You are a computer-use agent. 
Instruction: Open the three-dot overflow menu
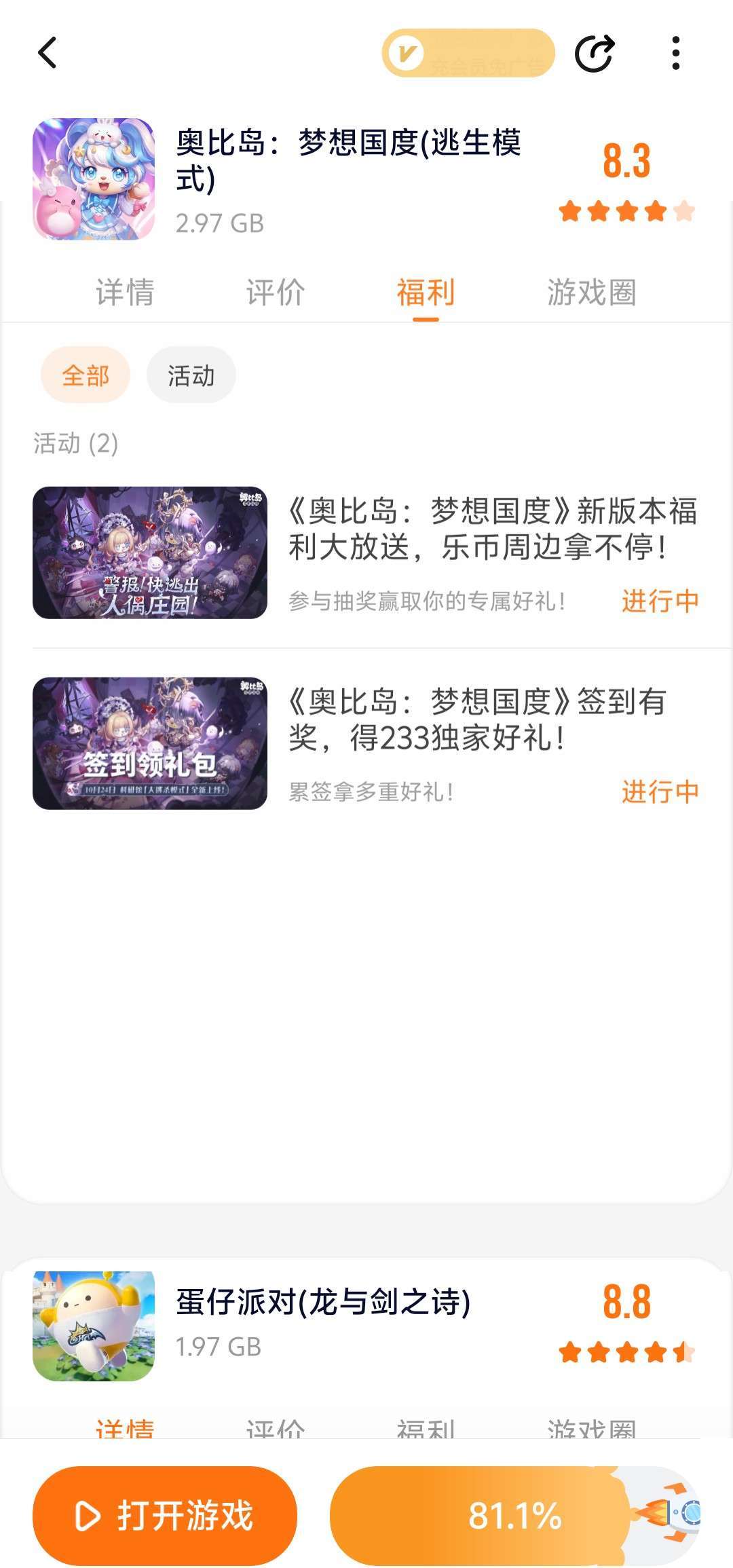675,53
